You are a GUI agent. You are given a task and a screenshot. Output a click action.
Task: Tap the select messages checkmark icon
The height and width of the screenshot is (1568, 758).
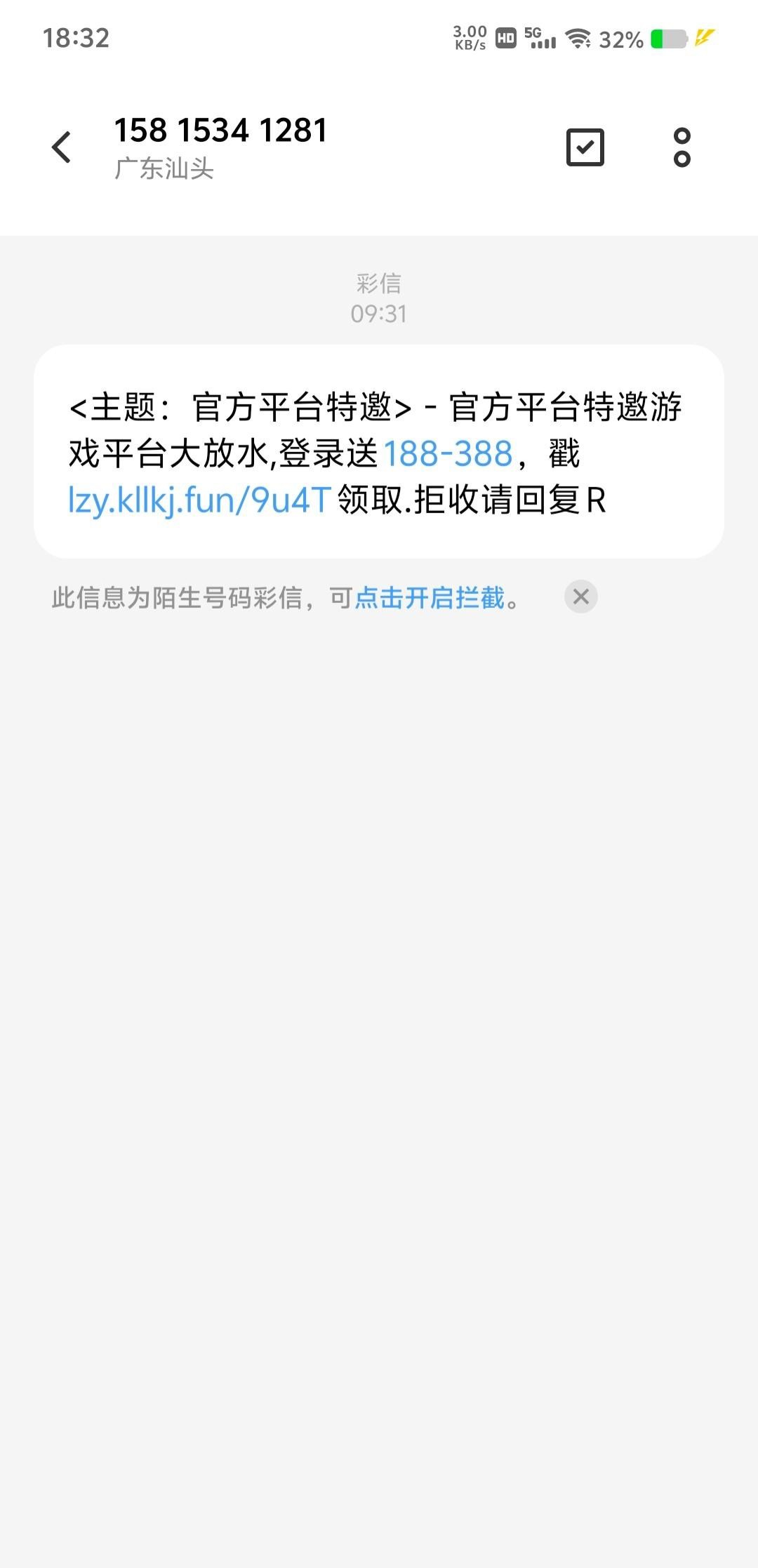585,147
